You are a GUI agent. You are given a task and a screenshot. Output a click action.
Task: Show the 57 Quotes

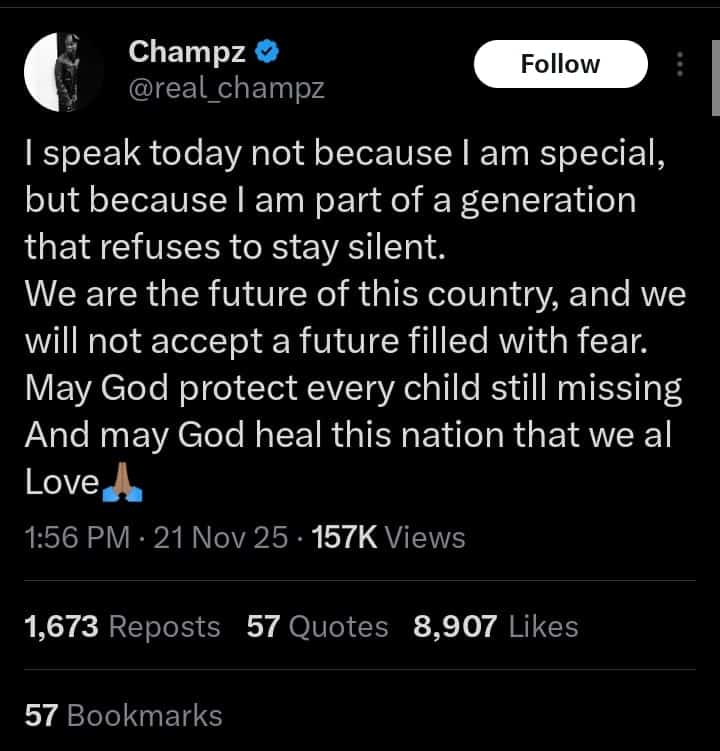click(317, 627)
